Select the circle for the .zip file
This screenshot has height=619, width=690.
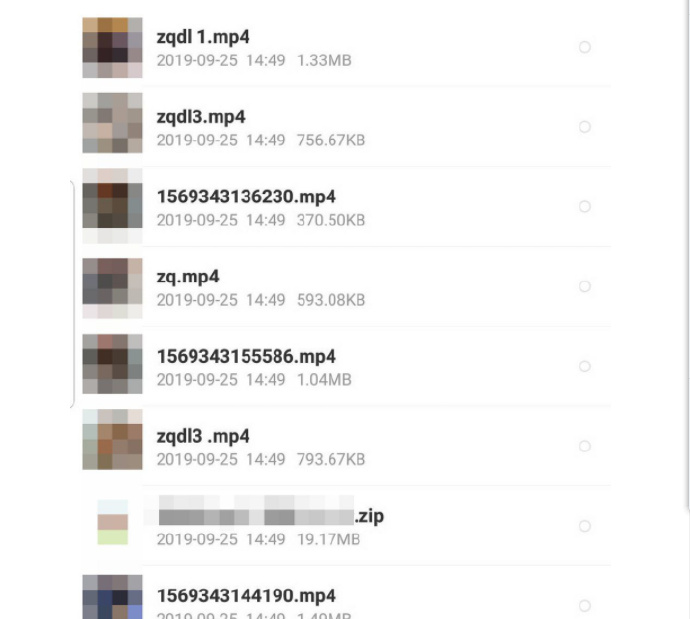tap(585, 526)
